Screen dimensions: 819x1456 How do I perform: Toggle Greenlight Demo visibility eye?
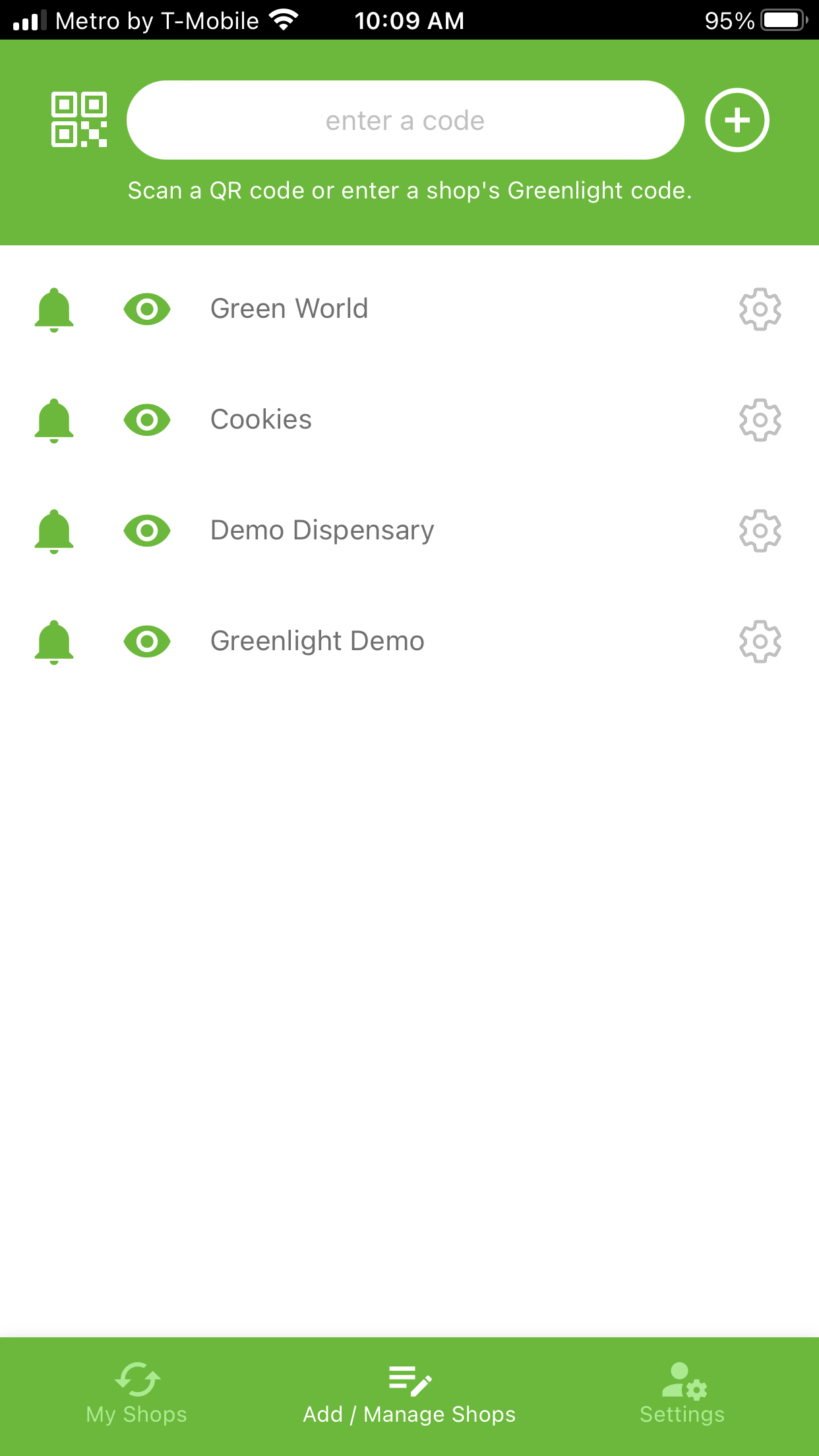(x=147, y=642)
